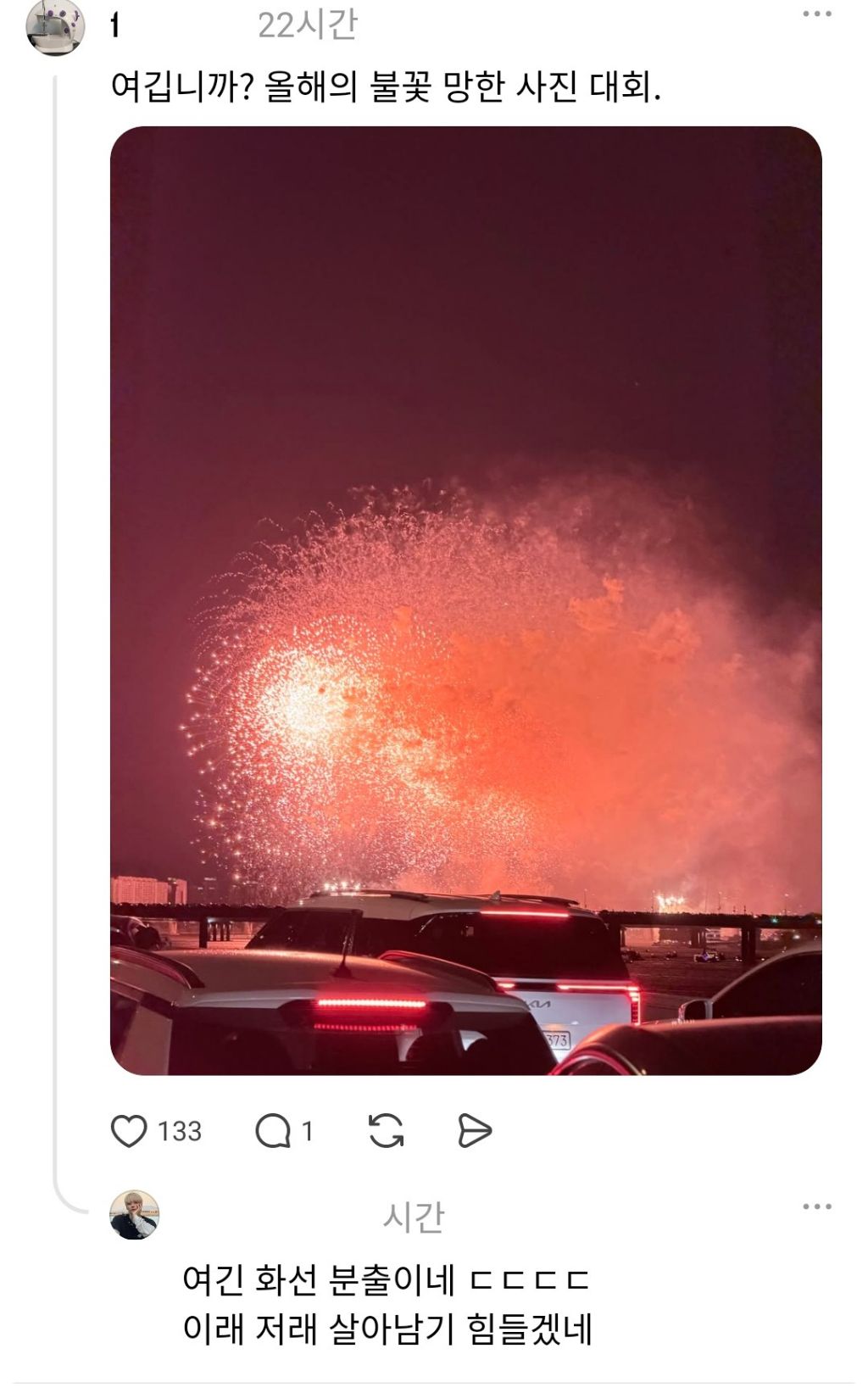Open the replier's profile avatar

135,1215
